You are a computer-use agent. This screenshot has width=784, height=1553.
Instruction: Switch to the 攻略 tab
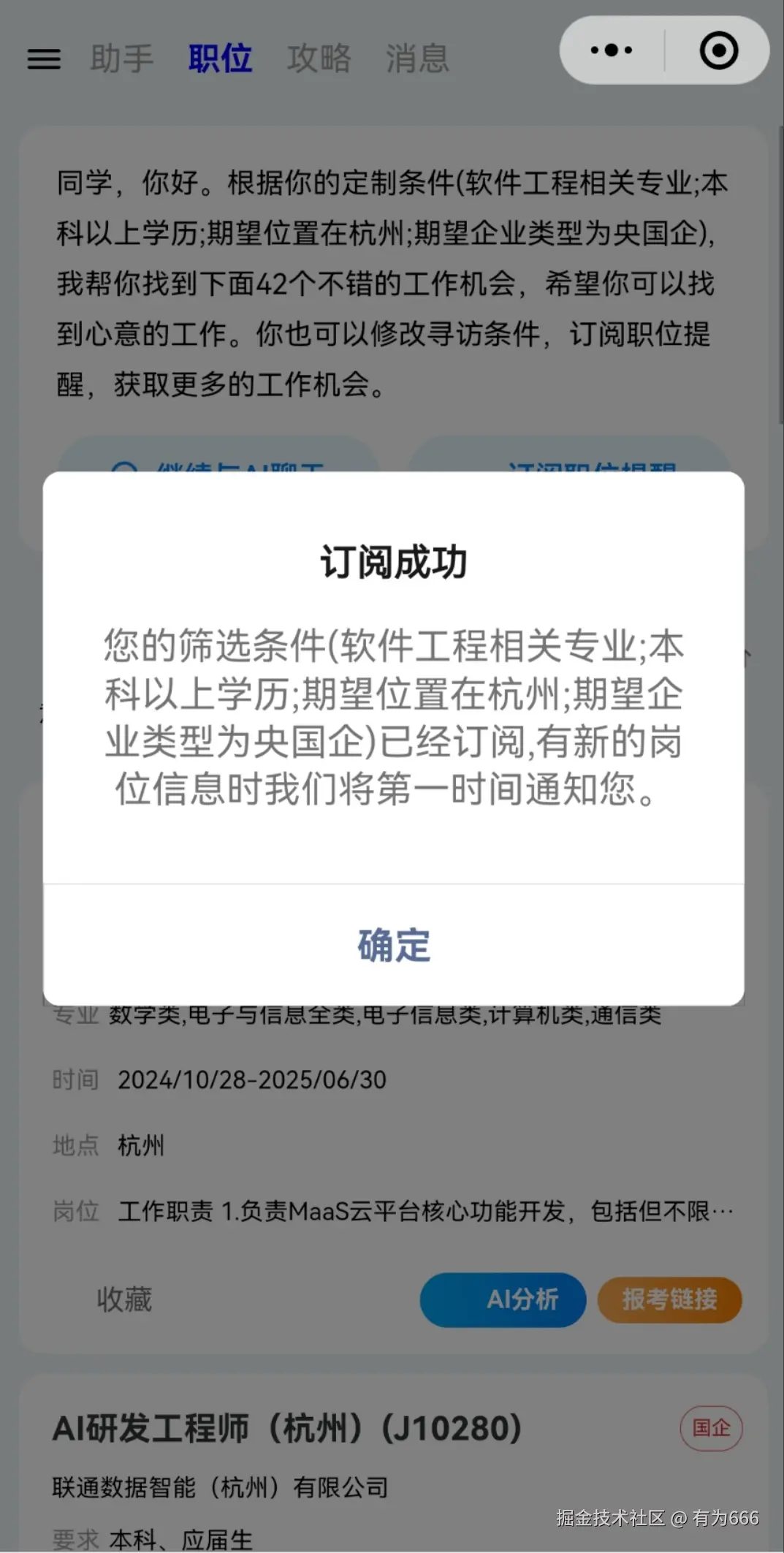pos(319,58)
